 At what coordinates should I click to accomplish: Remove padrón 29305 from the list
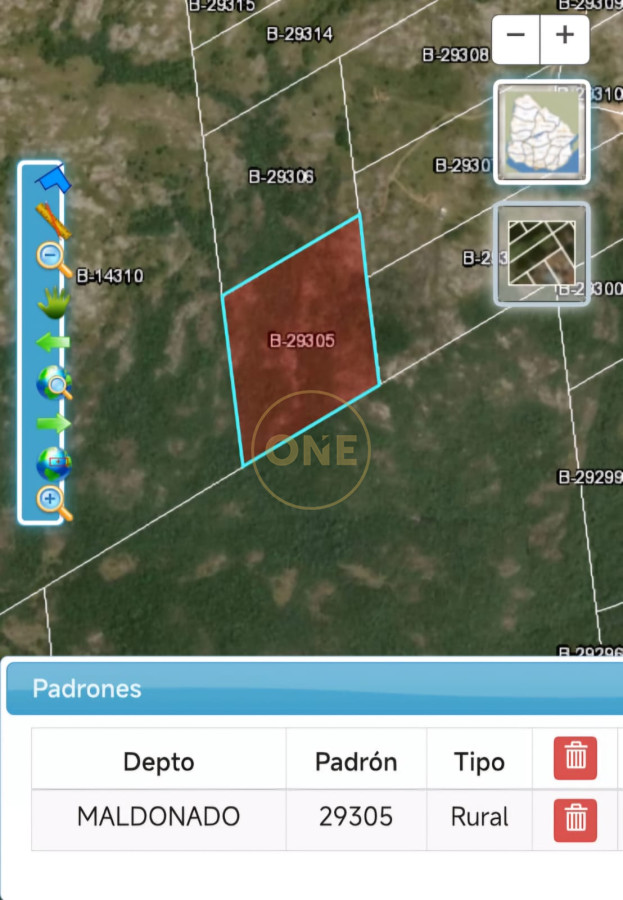[575, 820]
